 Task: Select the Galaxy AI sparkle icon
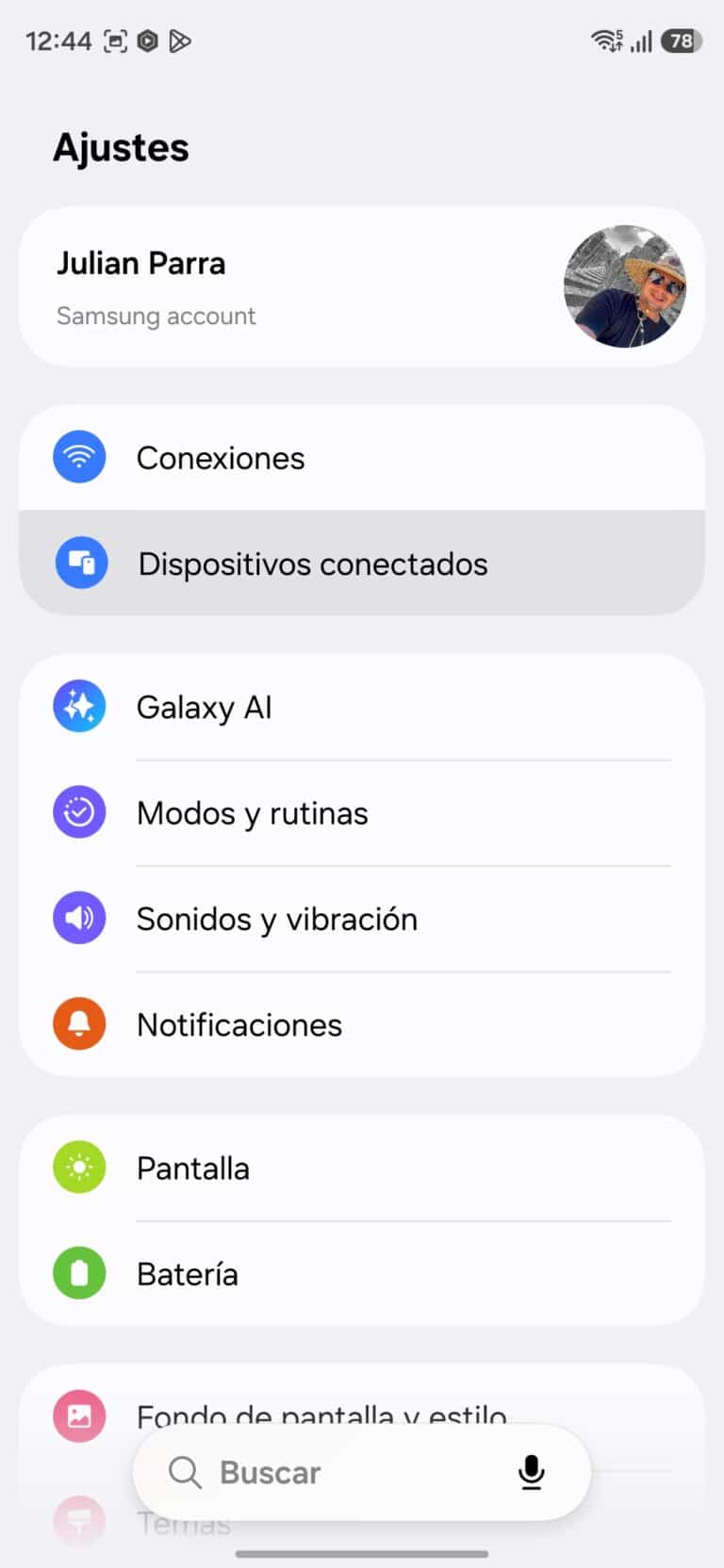(79, 706)
